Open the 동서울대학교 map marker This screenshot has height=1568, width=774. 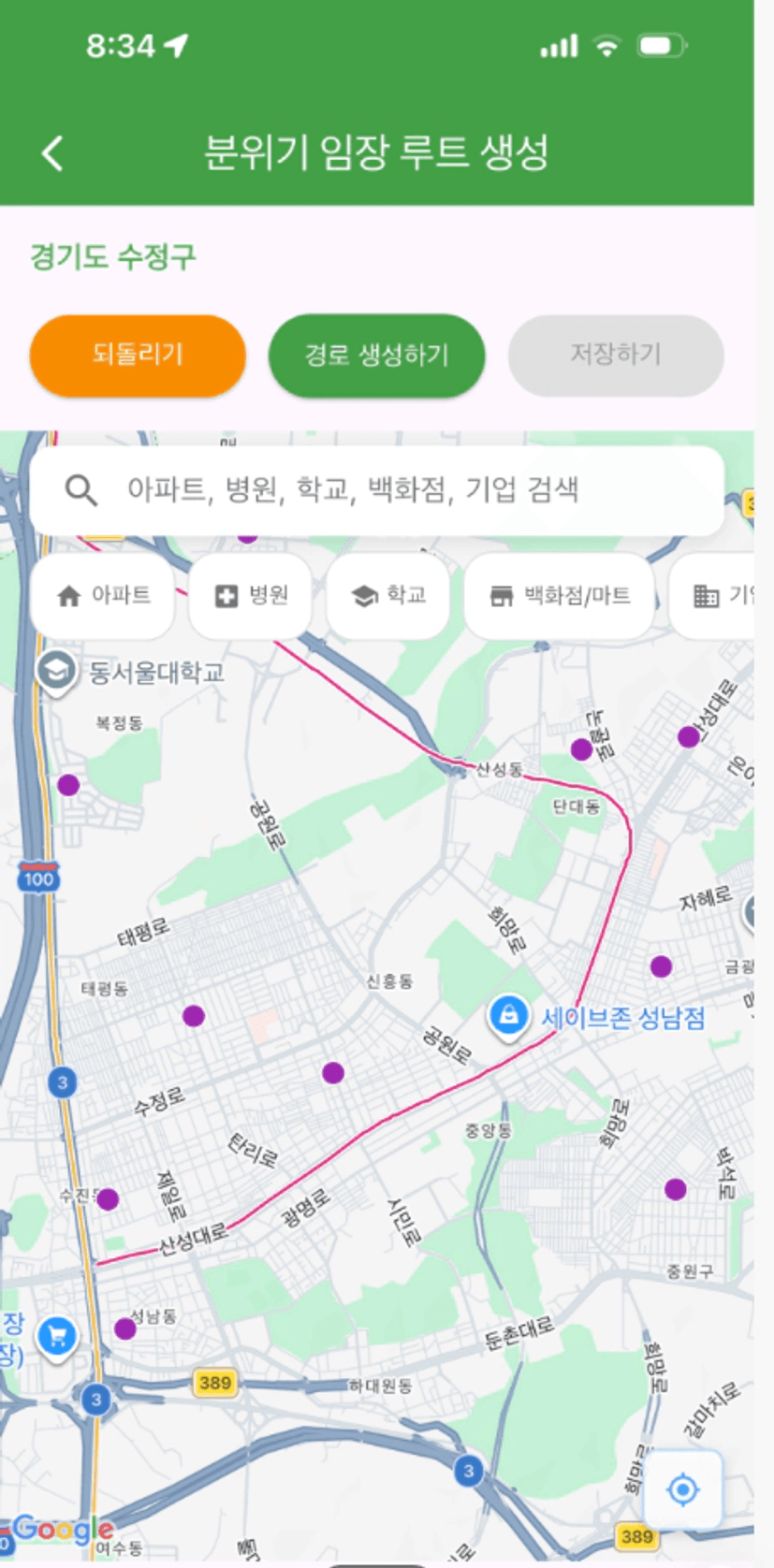[56, 671]
